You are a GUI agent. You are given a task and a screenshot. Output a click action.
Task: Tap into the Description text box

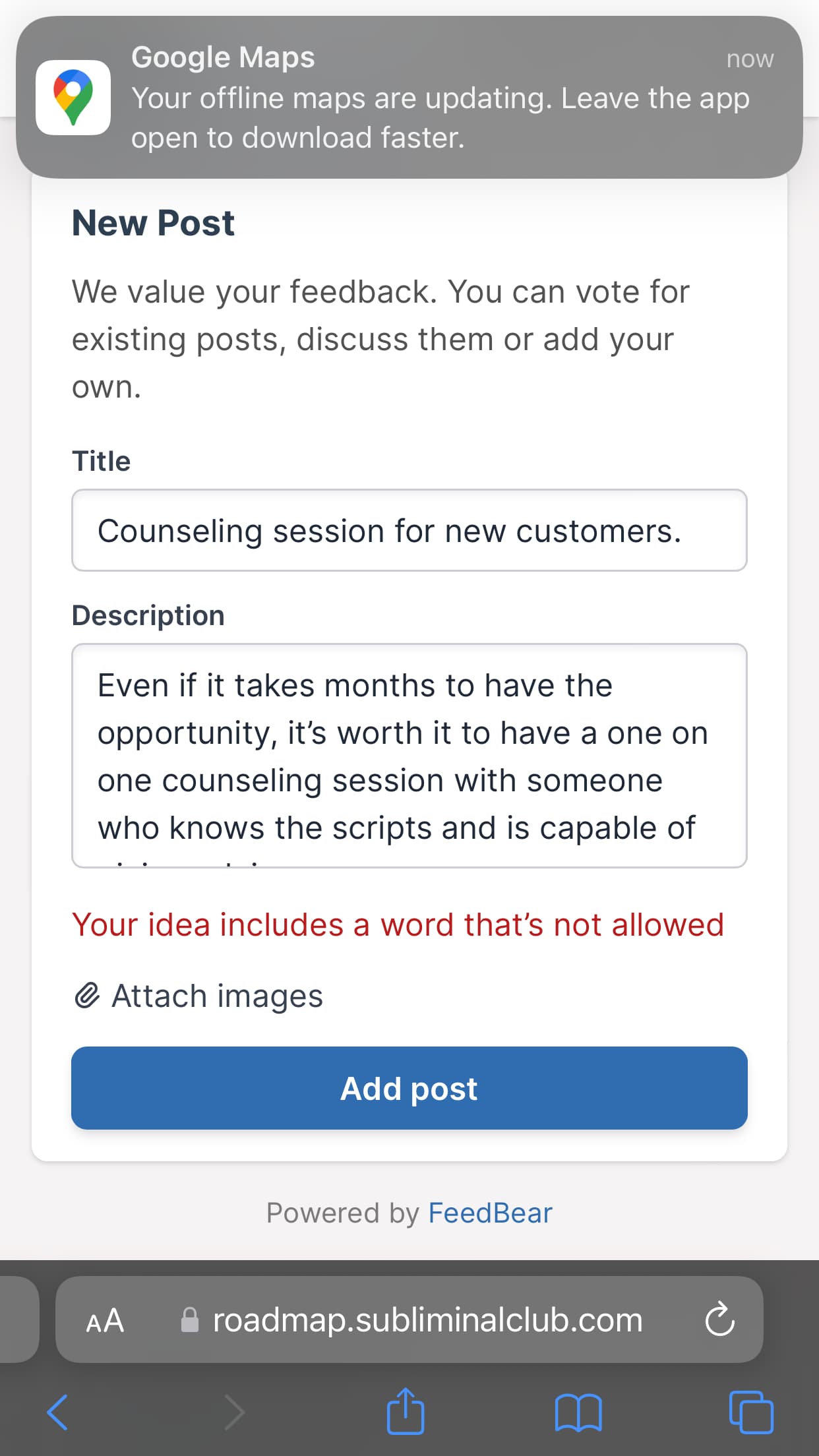coord(409,756)
